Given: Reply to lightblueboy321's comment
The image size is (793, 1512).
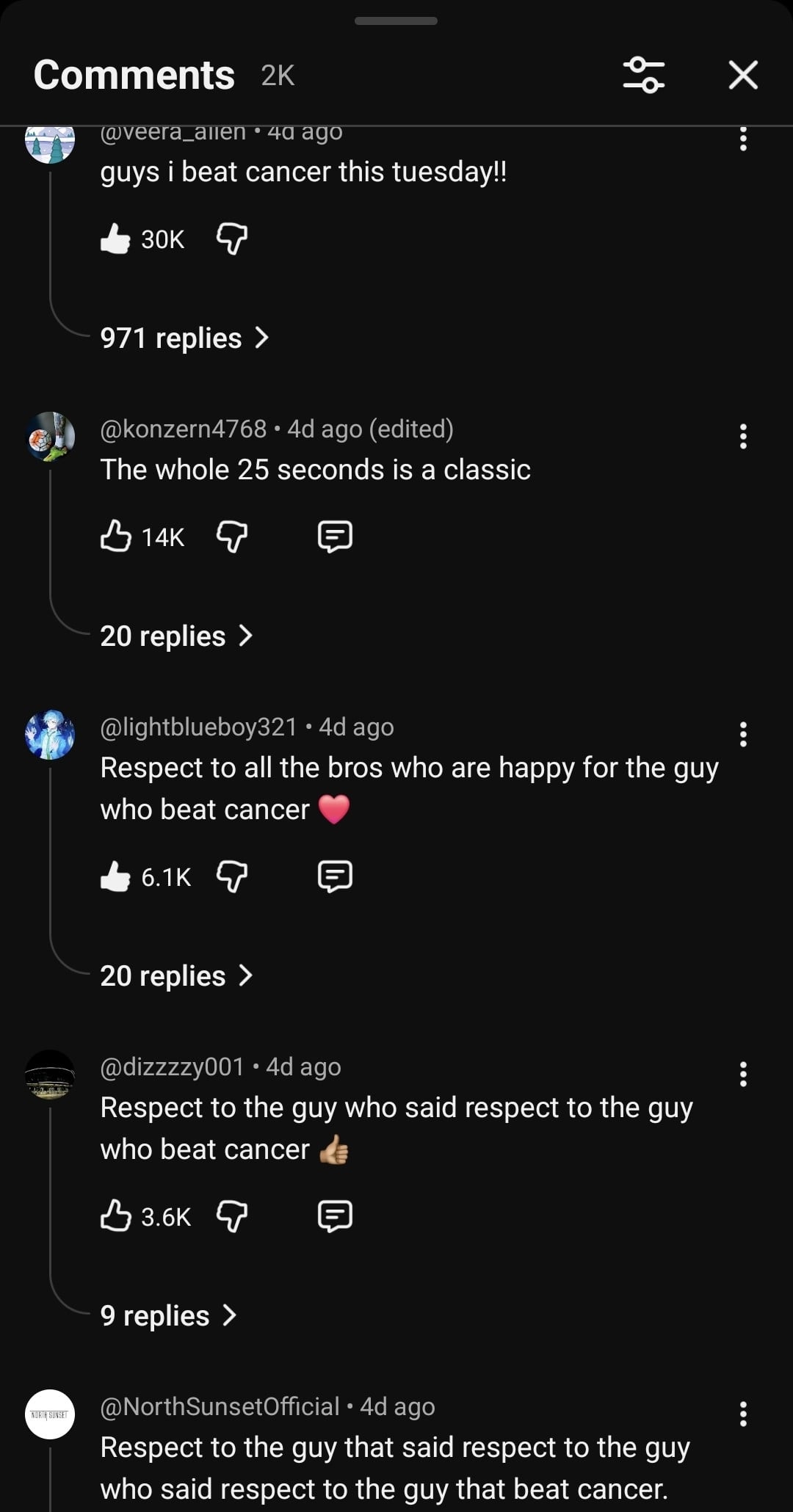Looking at the screenshot, I should 335,876.
